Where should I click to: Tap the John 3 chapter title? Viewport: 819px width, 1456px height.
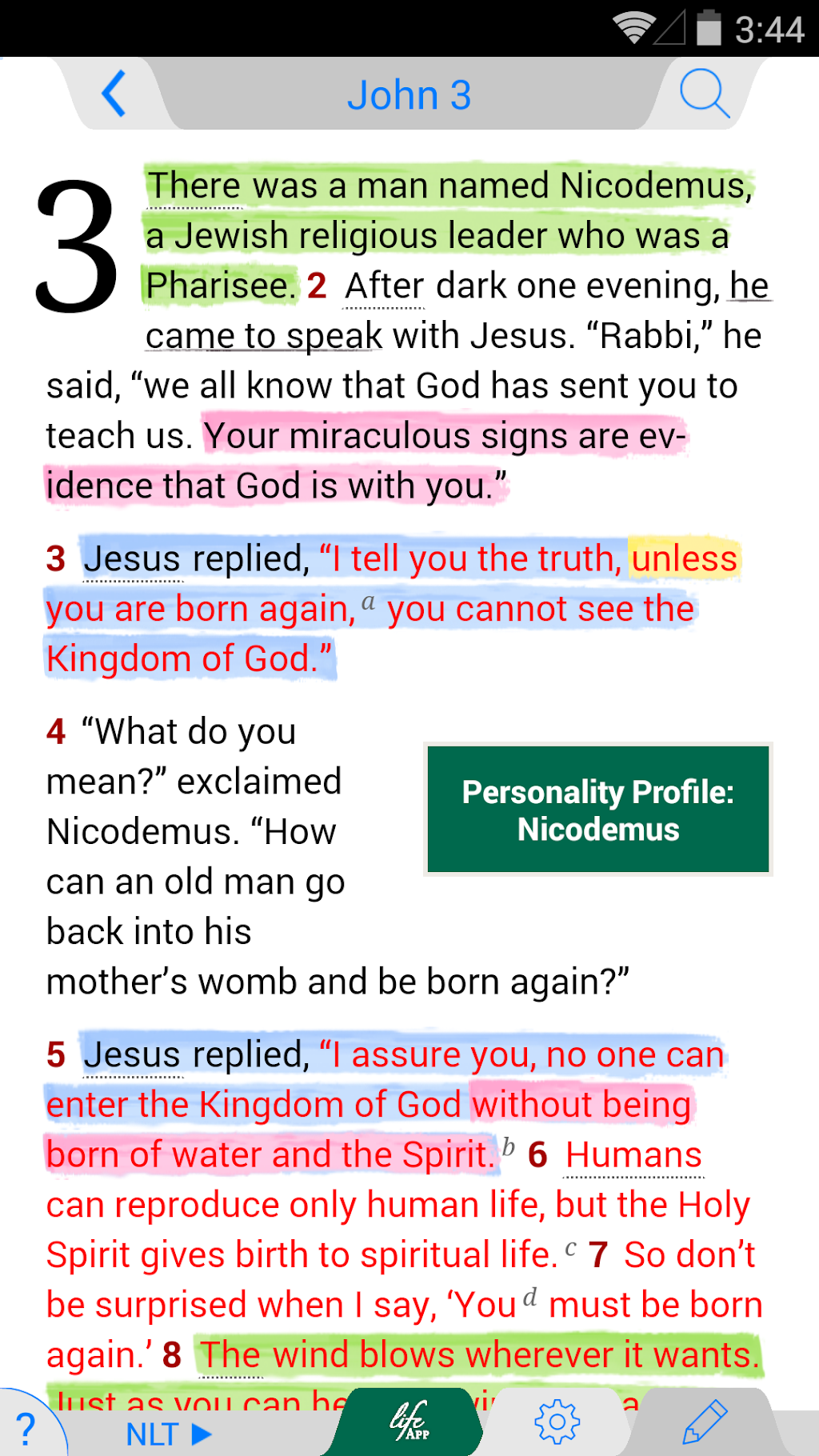point(409,95)
